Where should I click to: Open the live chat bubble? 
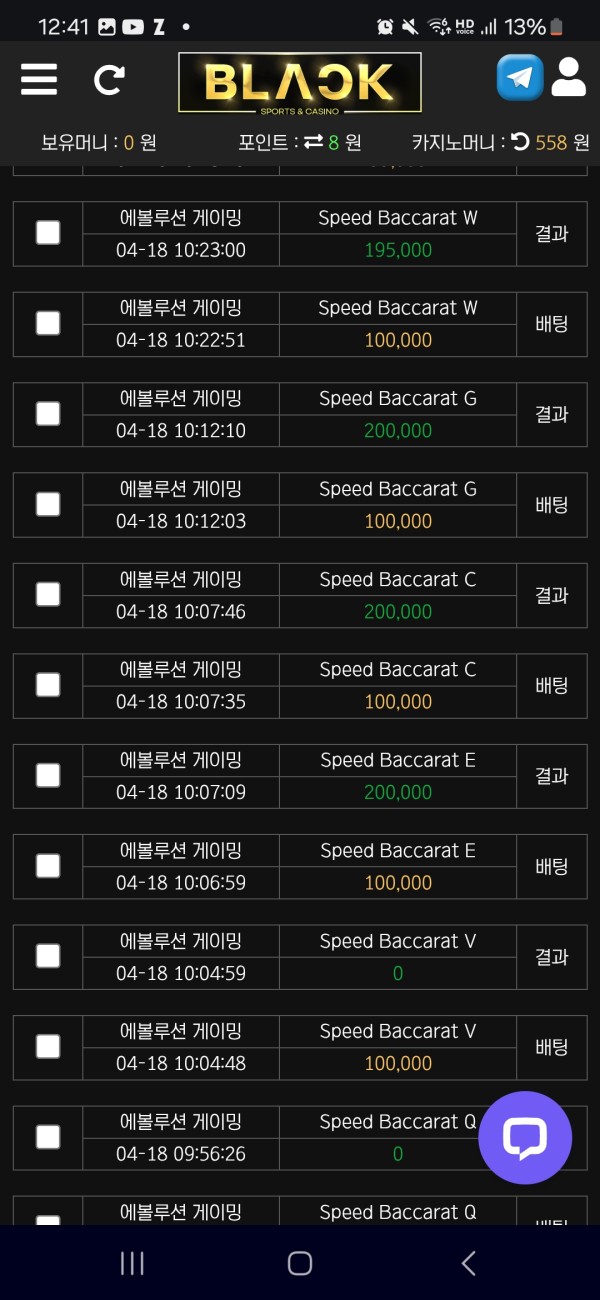click(x=525, y=1138)
